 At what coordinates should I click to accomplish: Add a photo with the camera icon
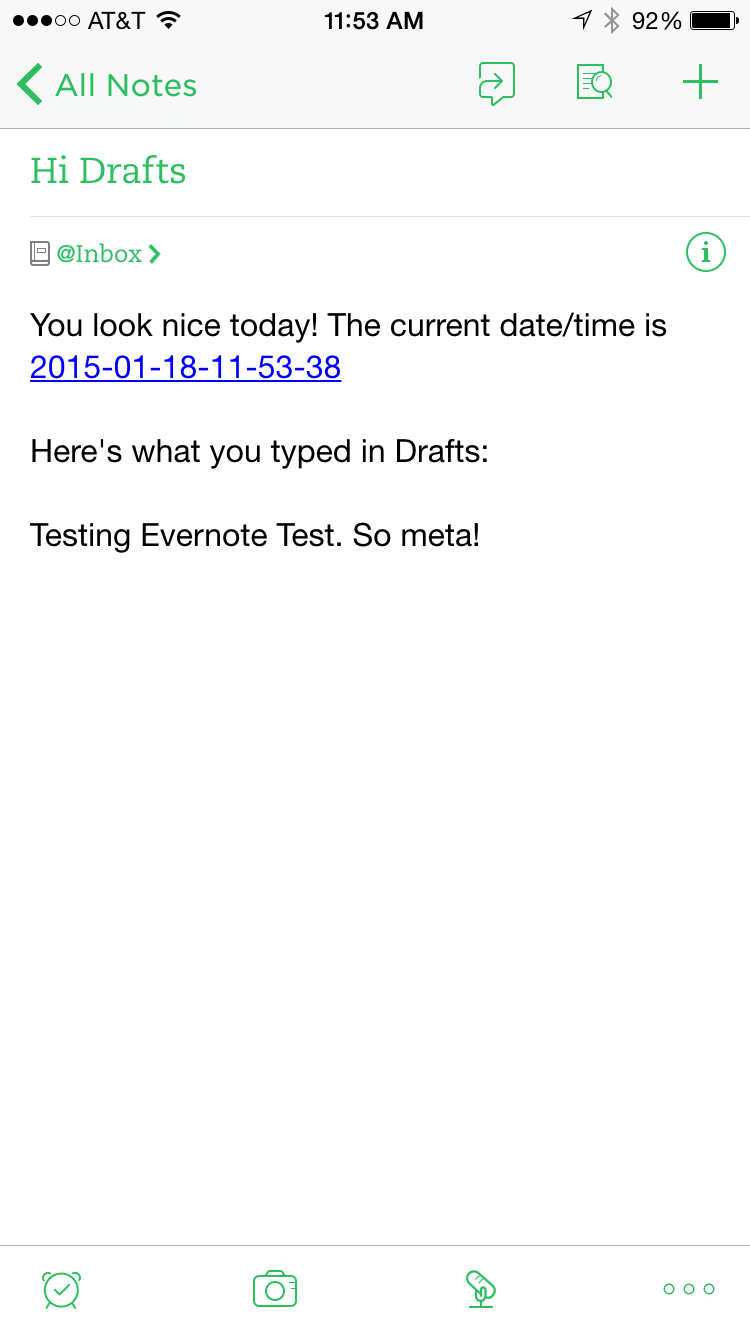click(275, 1290)
